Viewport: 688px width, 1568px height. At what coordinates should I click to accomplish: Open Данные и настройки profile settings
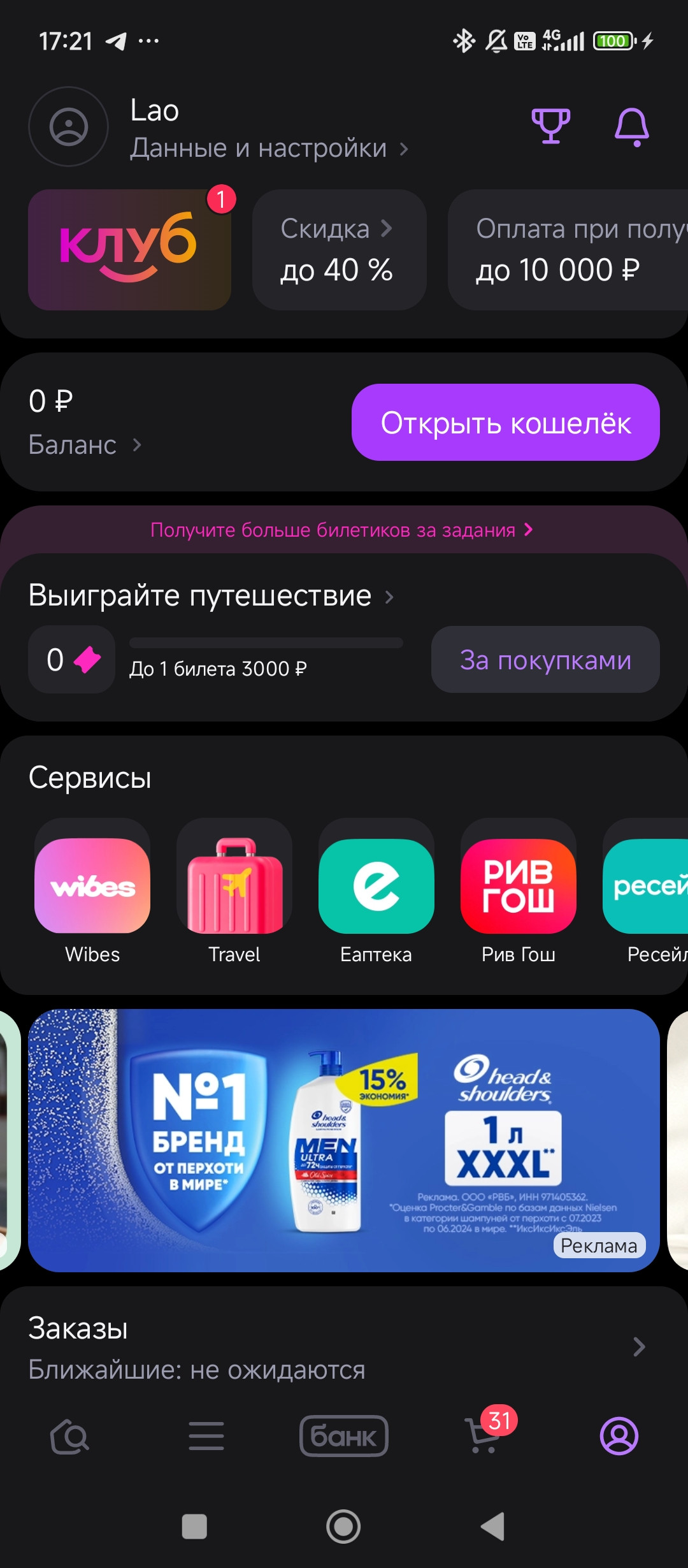pos(269,148)
